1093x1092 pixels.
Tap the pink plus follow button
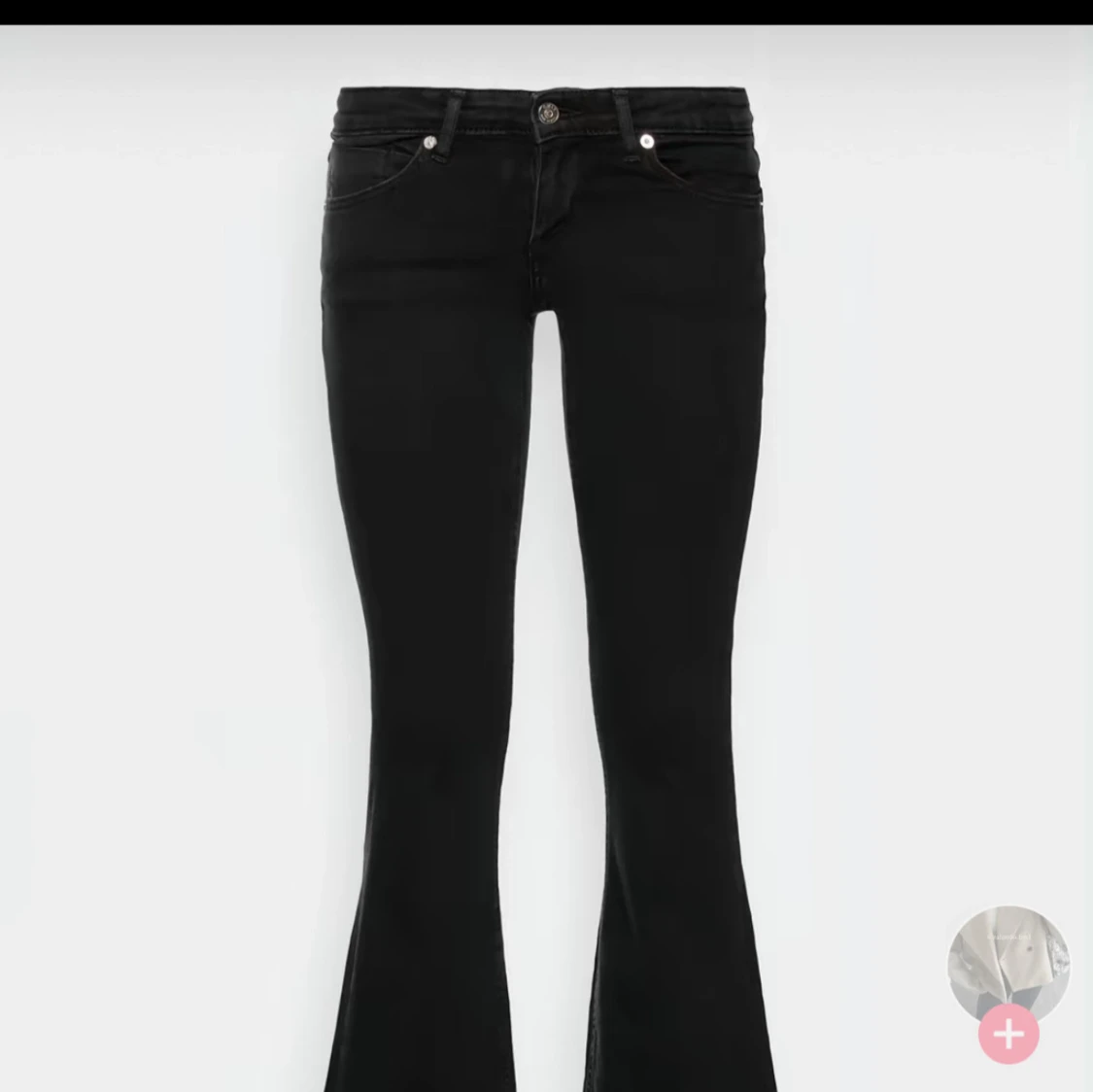tap(1008, 1034)
